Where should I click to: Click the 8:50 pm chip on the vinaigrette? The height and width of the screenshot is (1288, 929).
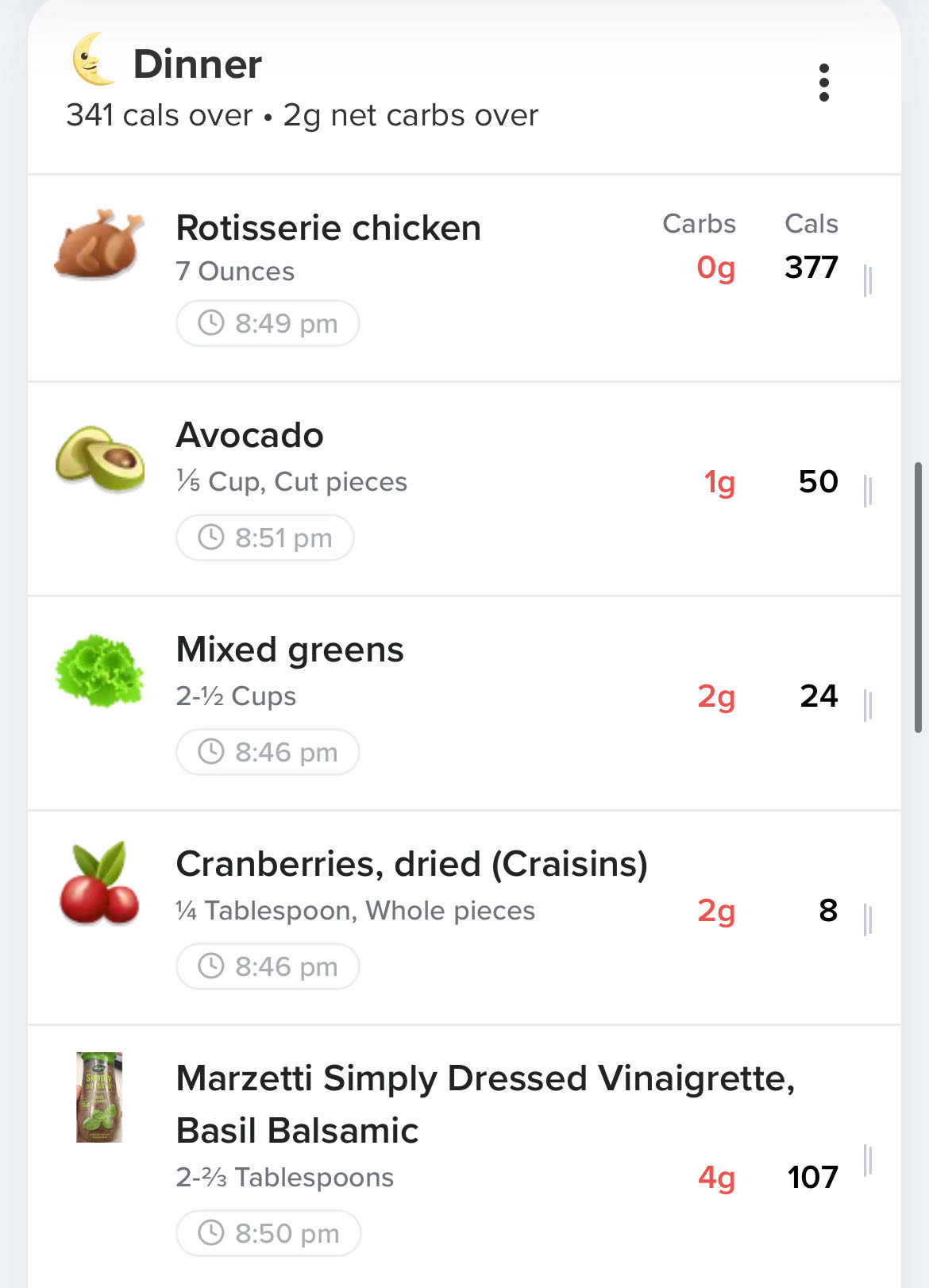click(x=268, y=1233)
